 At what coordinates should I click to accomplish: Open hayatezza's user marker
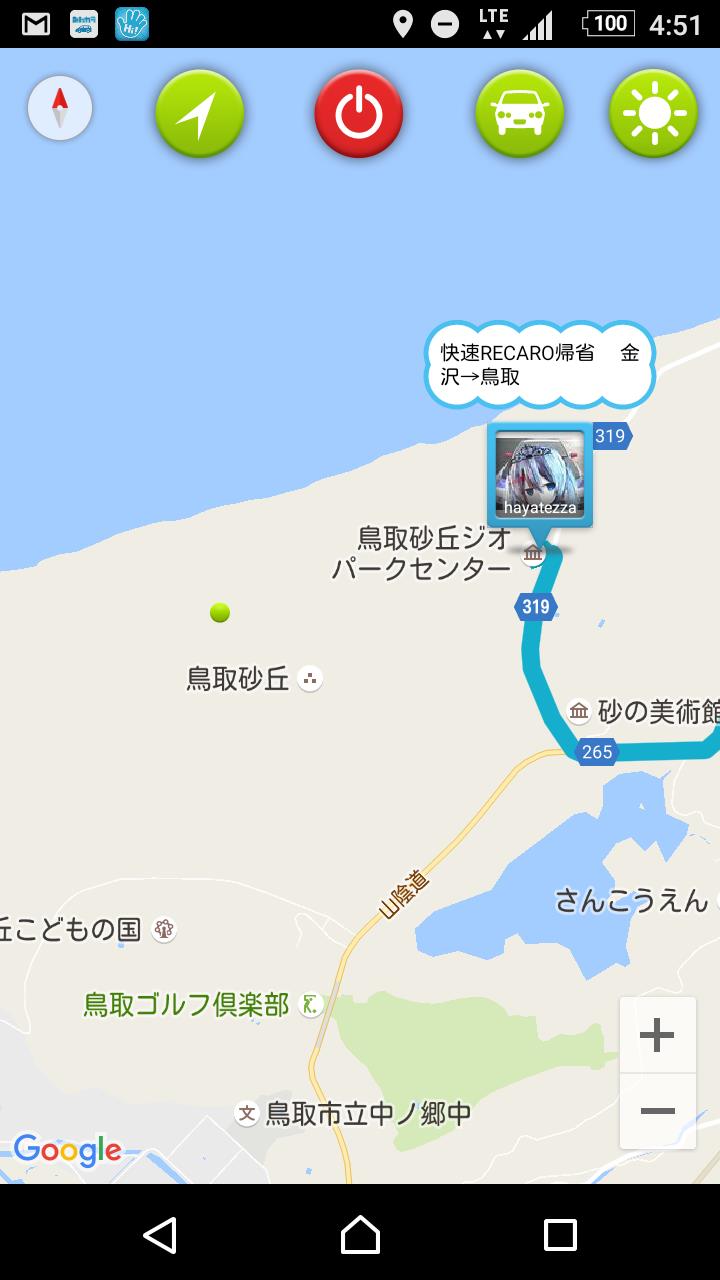[540, 476]
